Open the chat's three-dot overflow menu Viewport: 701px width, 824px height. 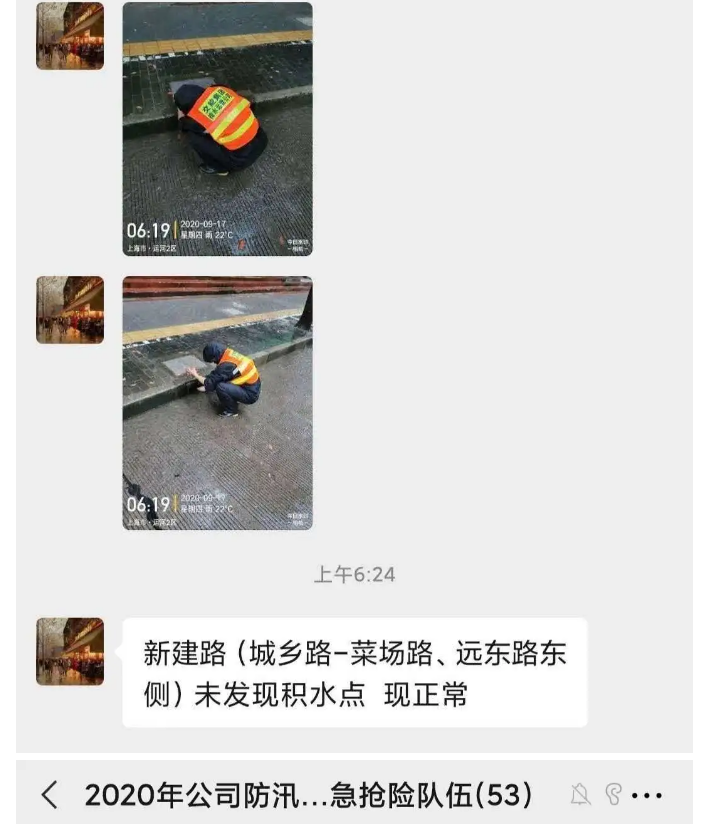click(647, 796)
